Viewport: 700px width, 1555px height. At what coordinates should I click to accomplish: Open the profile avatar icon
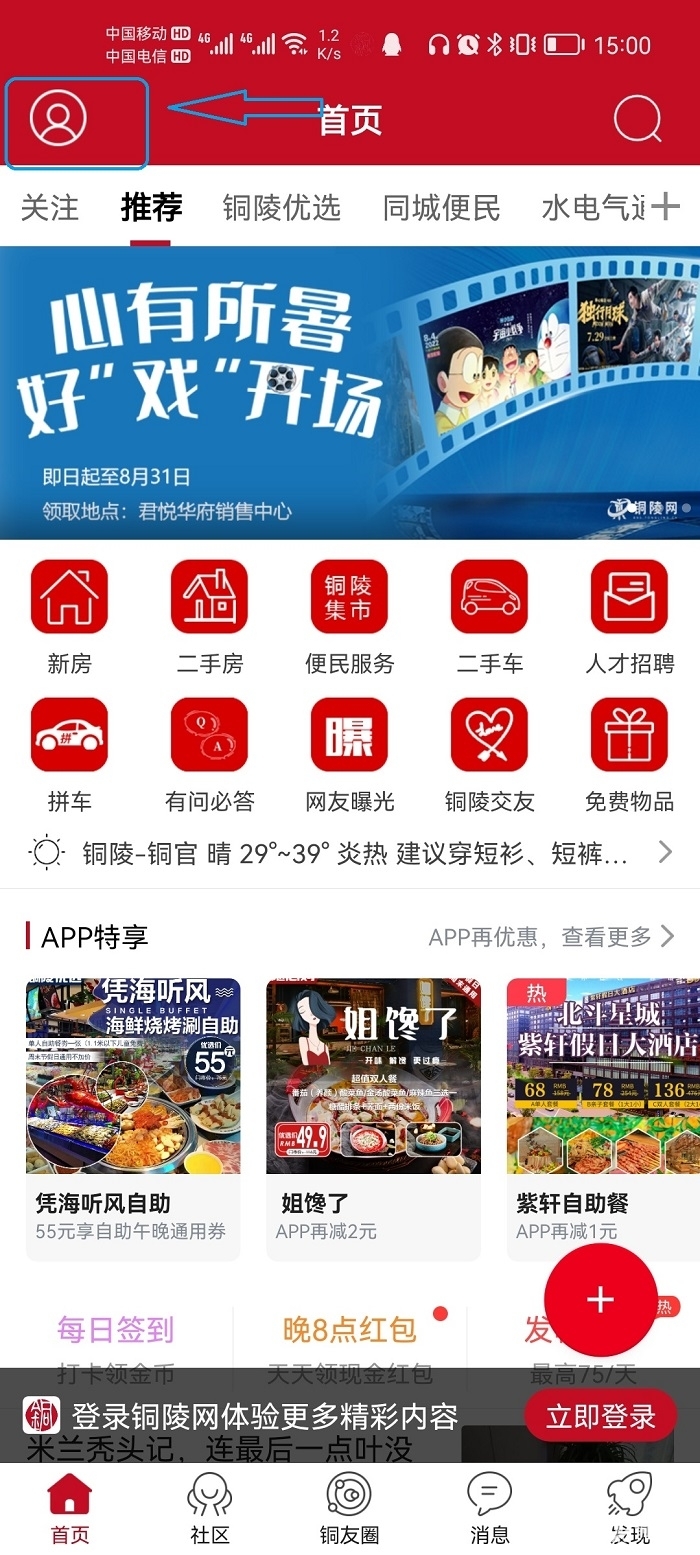[x=58, y=119]
